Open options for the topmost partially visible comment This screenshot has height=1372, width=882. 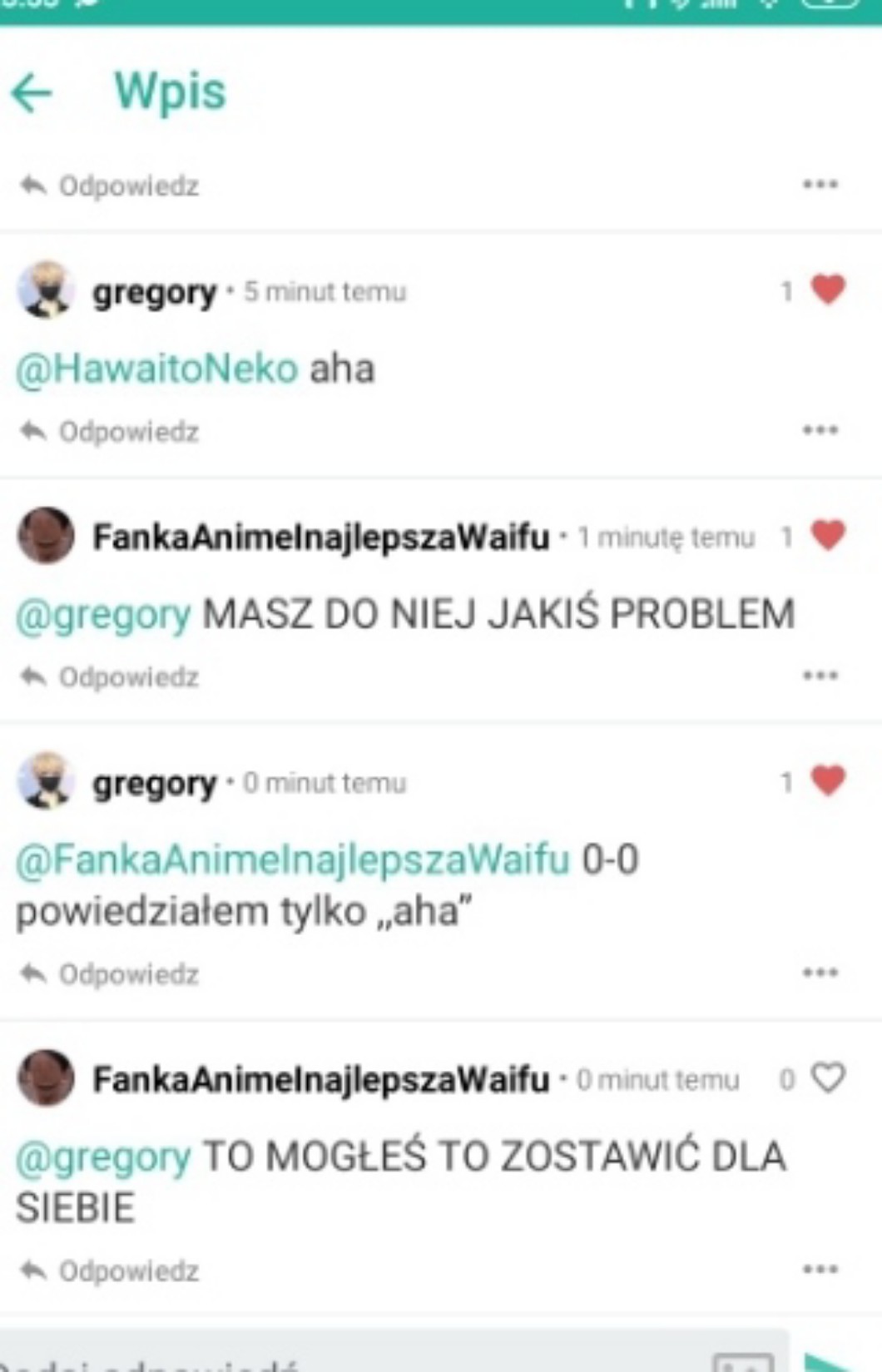tap(820, 184)
